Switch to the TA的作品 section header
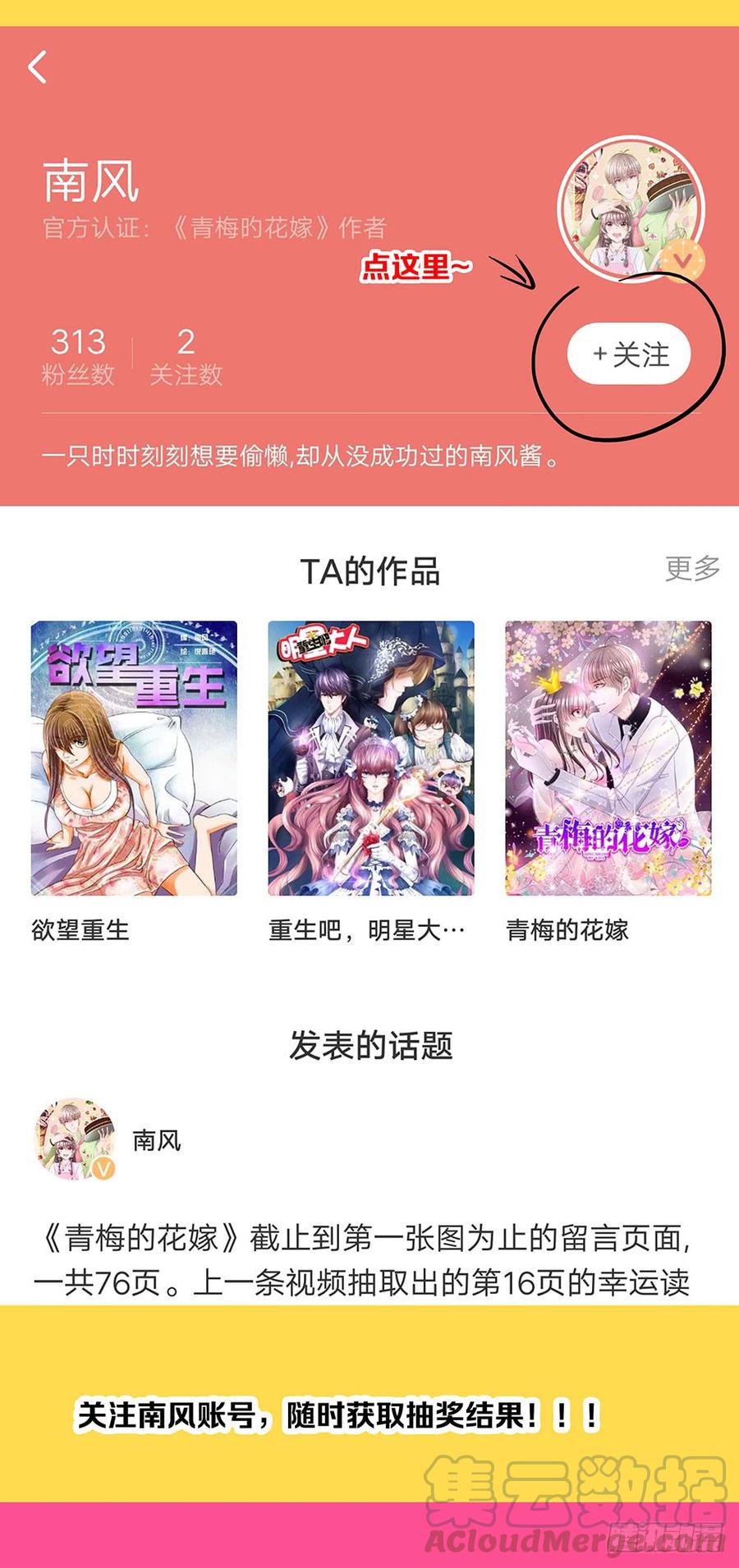This screenshot has width=739, height=1568. click(x=369, y=570)
